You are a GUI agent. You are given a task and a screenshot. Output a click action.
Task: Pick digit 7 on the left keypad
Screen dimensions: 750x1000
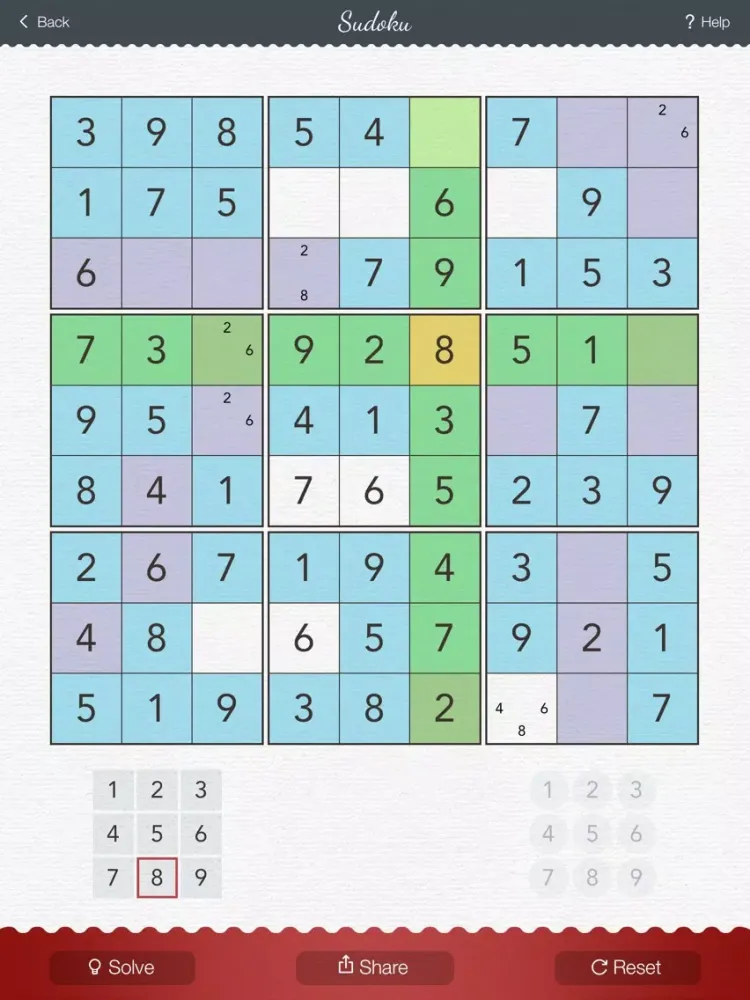[x=113, y=879]
